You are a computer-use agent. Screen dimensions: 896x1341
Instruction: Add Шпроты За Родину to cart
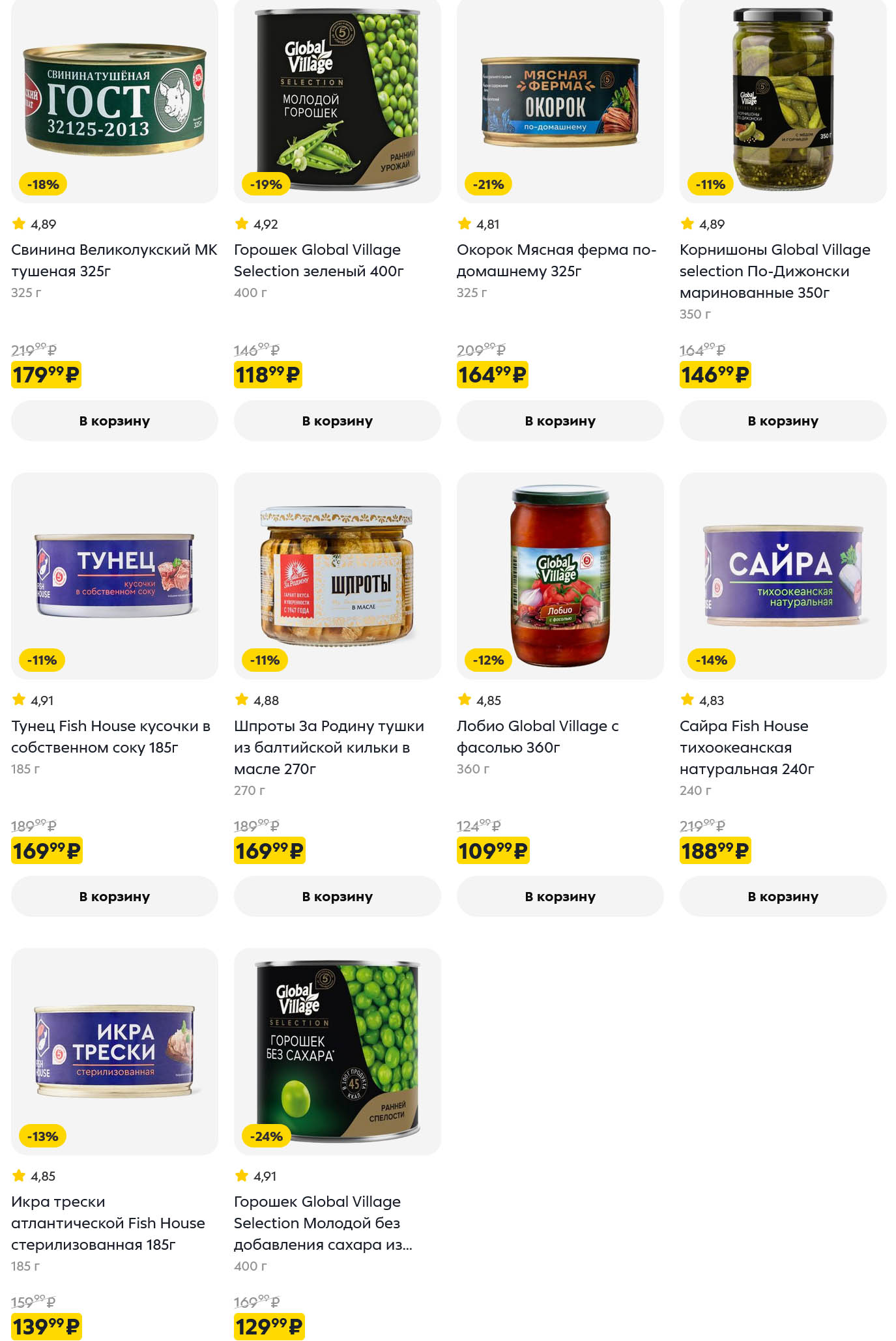[x=338, y=897]
